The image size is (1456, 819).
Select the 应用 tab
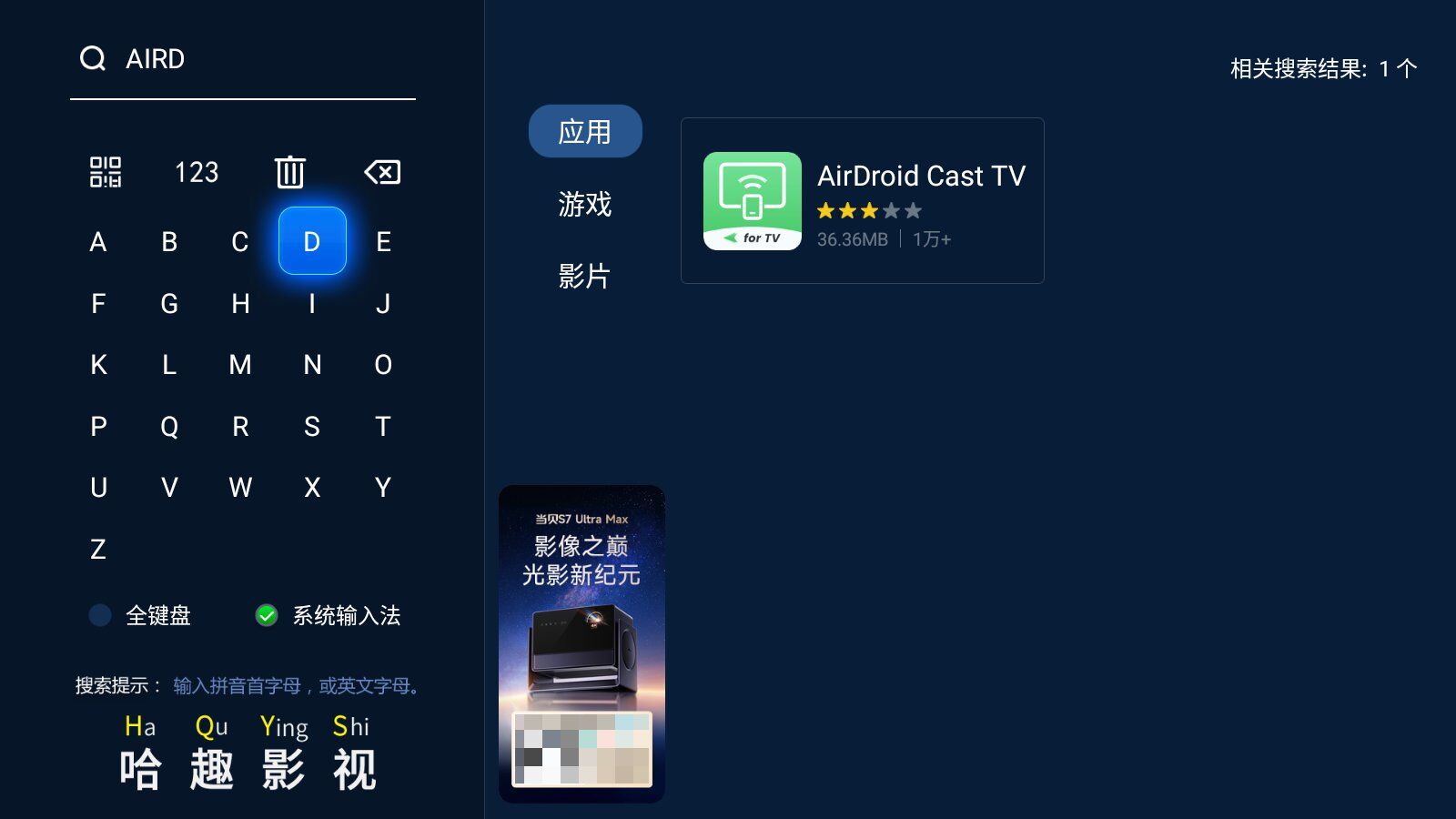pos(584,132)
